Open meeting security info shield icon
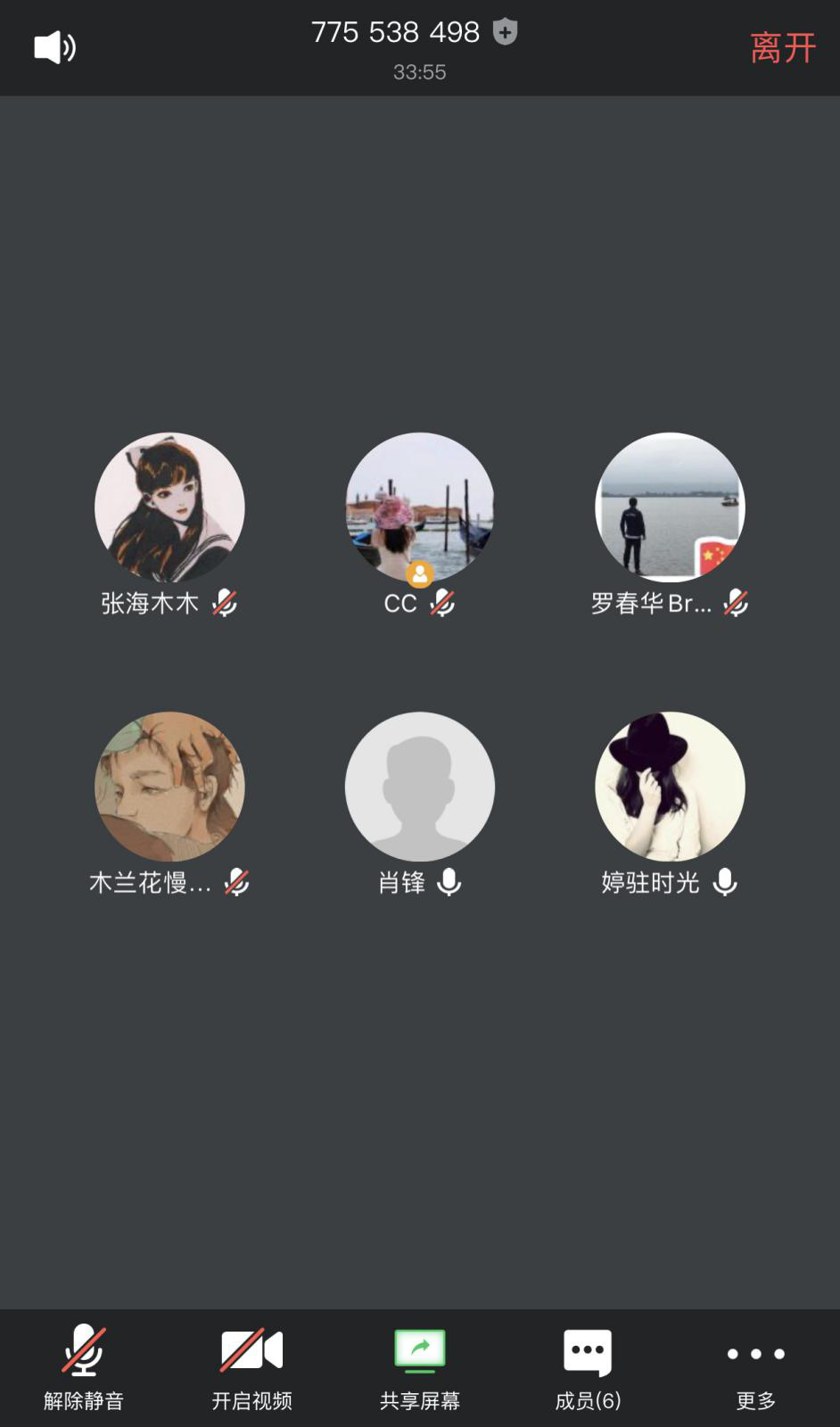 click(506, 32)
